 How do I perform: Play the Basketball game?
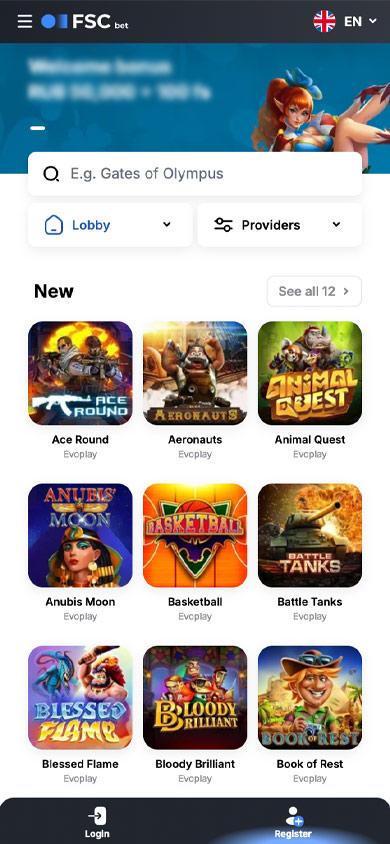195,535
